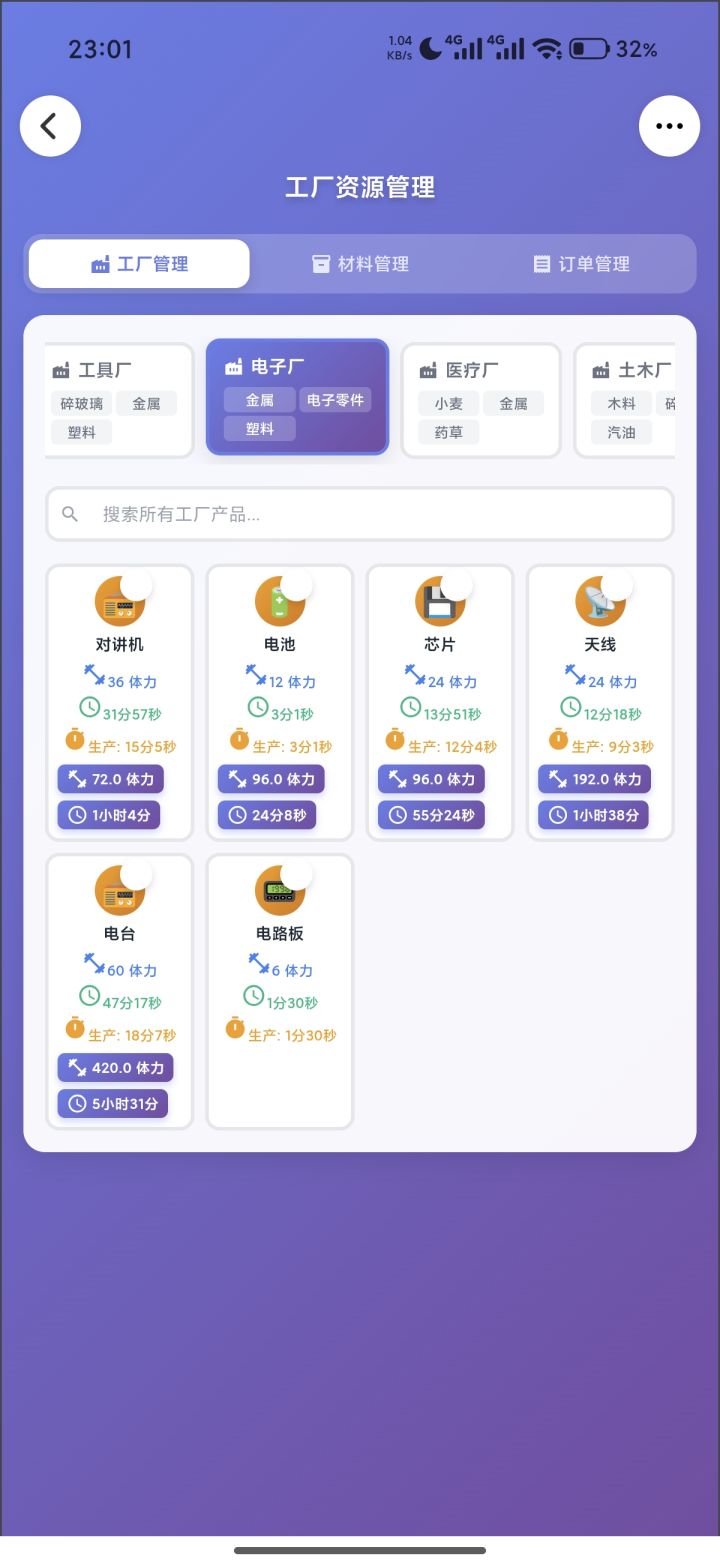Select the 电台 radio station product icon
This screenshot has width=720, height=1565.
pyautogui.click(x=119, y=889)
